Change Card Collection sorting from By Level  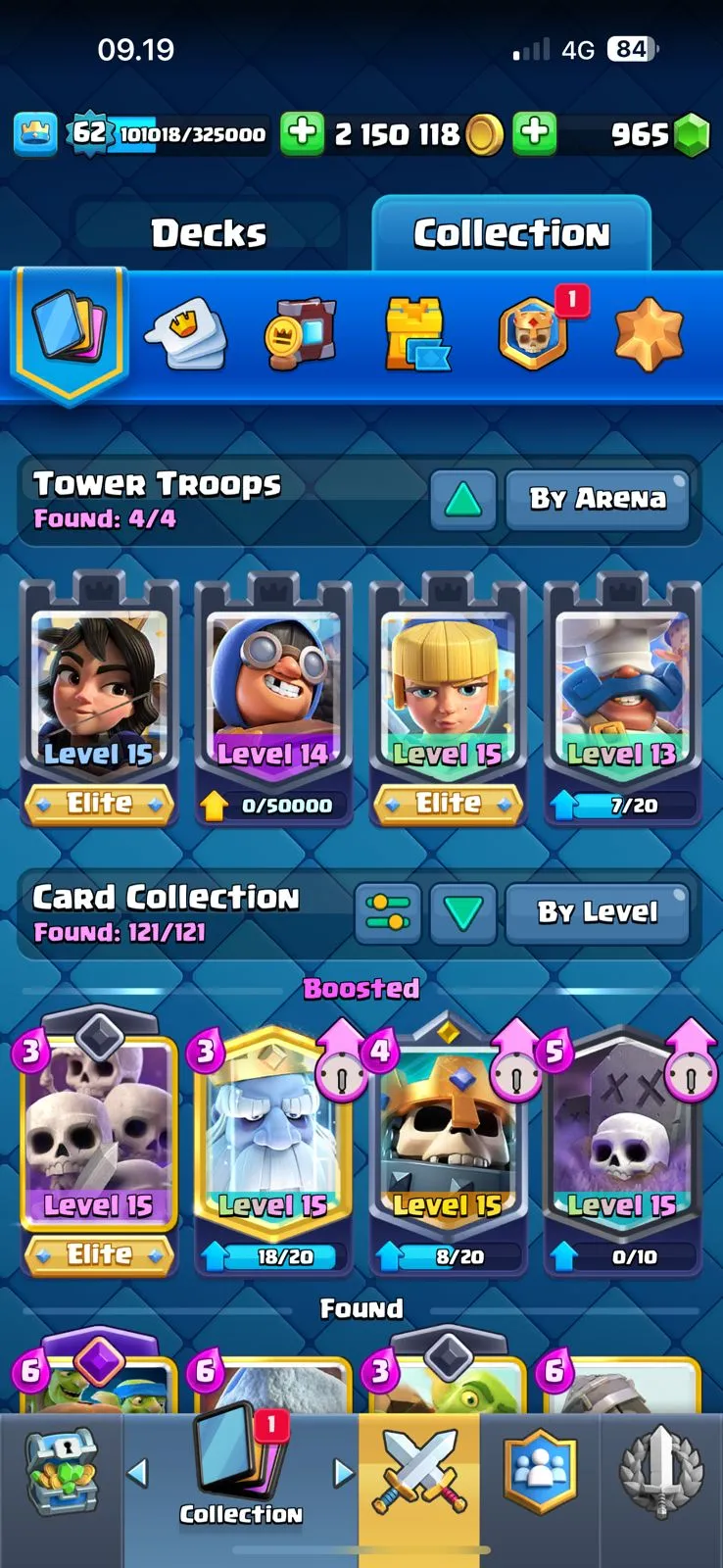click(597, 912)
